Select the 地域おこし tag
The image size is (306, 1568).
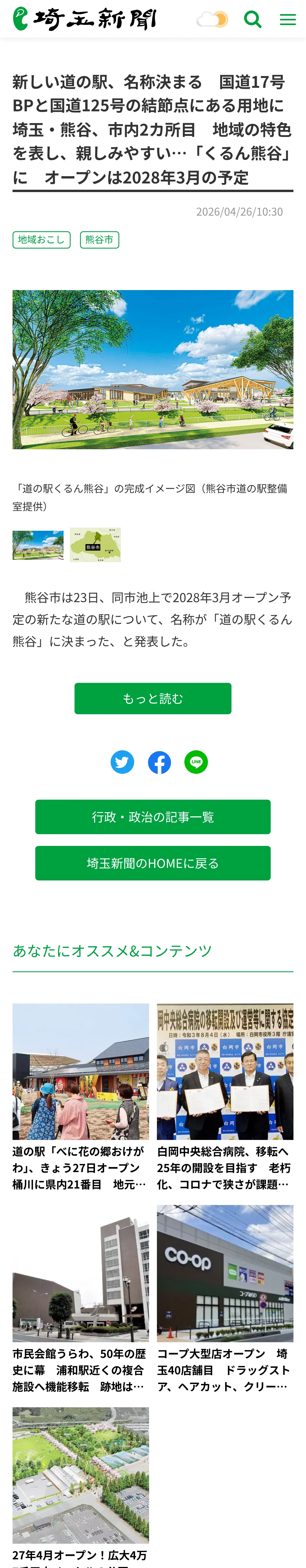[41, 240]
